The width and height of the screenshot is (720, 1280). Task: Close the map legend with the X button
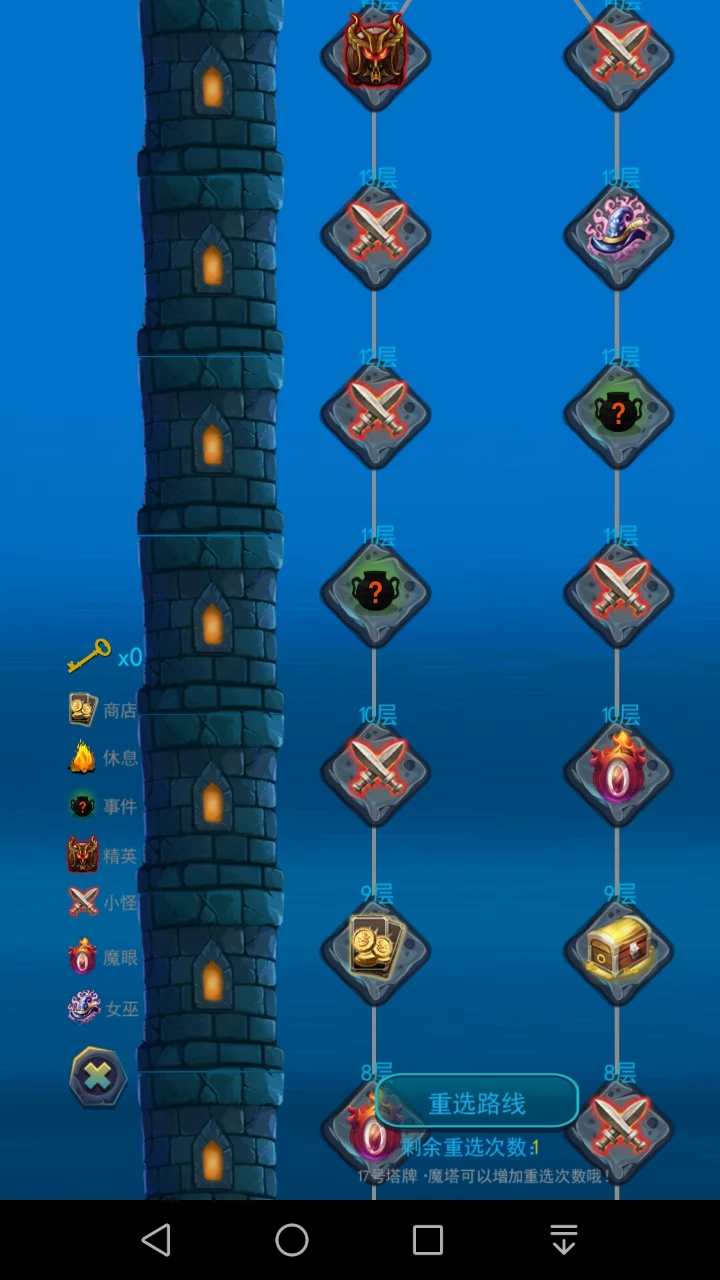click(97, 1076)
